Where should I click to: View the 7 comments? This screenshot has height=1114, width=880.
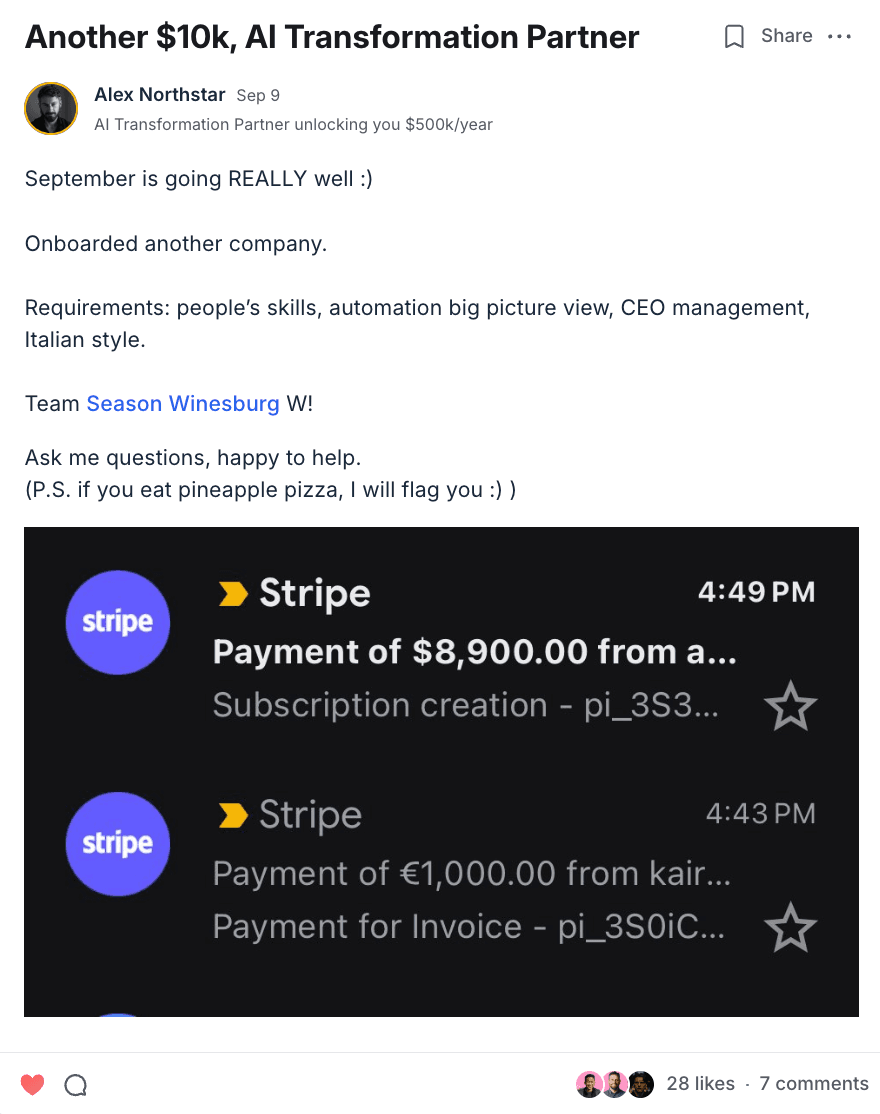click(813, 1083)
